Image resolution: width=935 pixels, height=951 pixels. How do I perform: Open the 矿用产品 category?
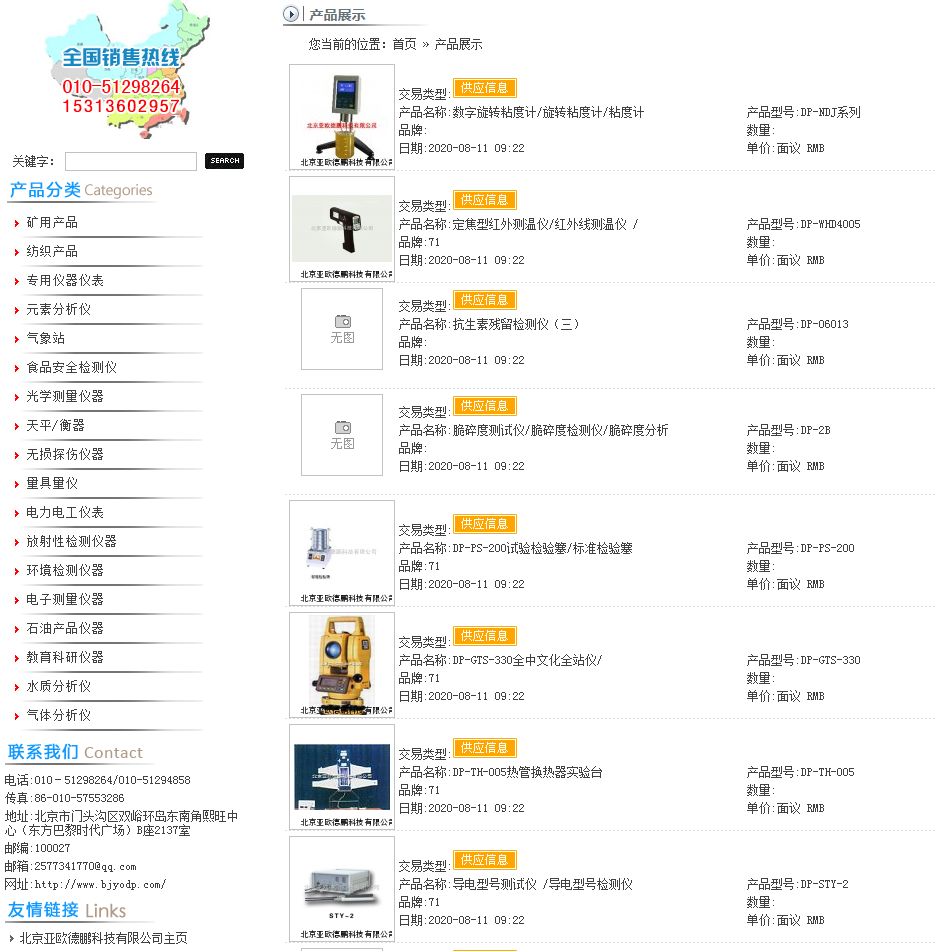[52, 222]
